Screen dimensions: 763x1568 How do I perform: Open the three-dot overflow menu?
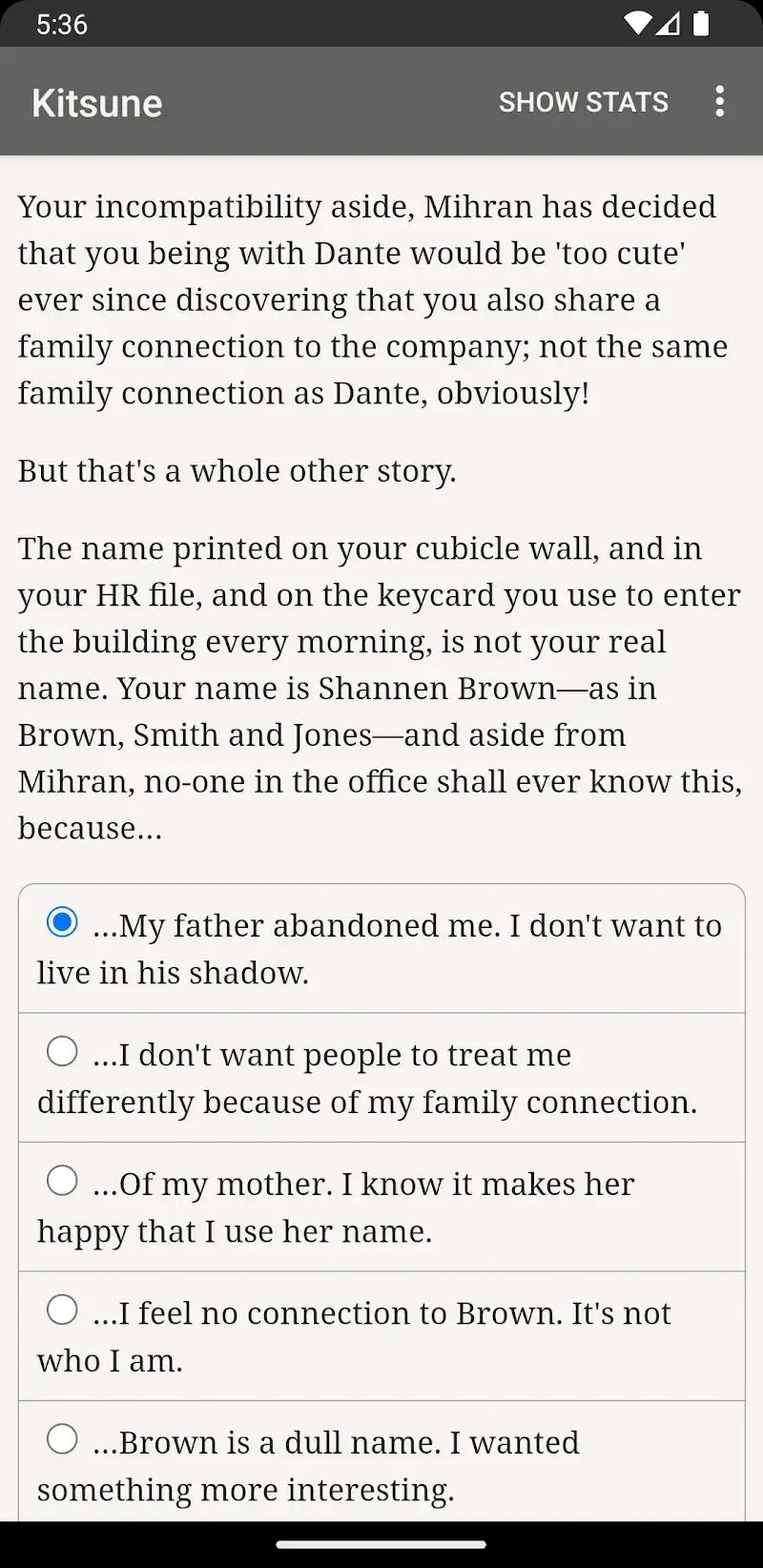pyautogui.click(x=719, y=101)
